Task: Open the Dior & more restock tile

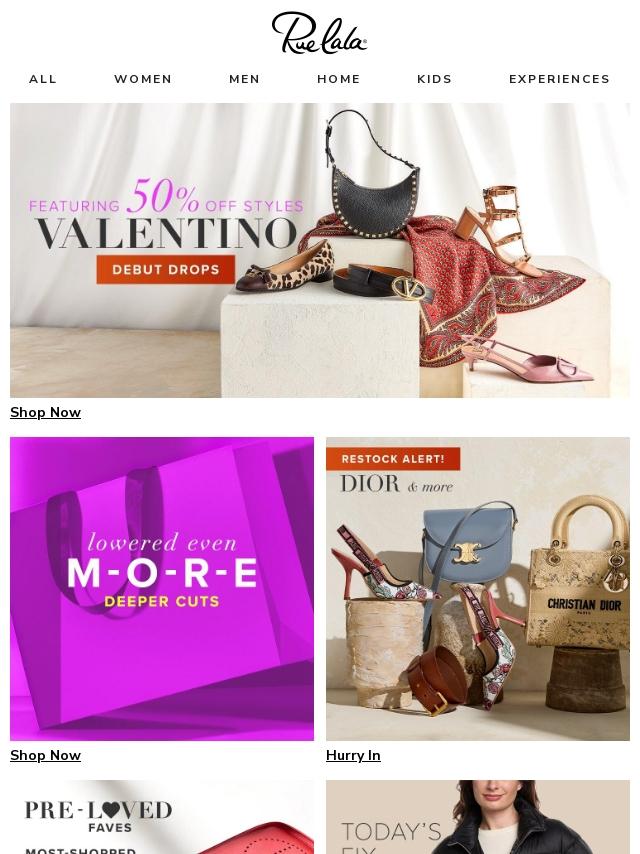Action: pyautogui.click(x=478, y=588)
